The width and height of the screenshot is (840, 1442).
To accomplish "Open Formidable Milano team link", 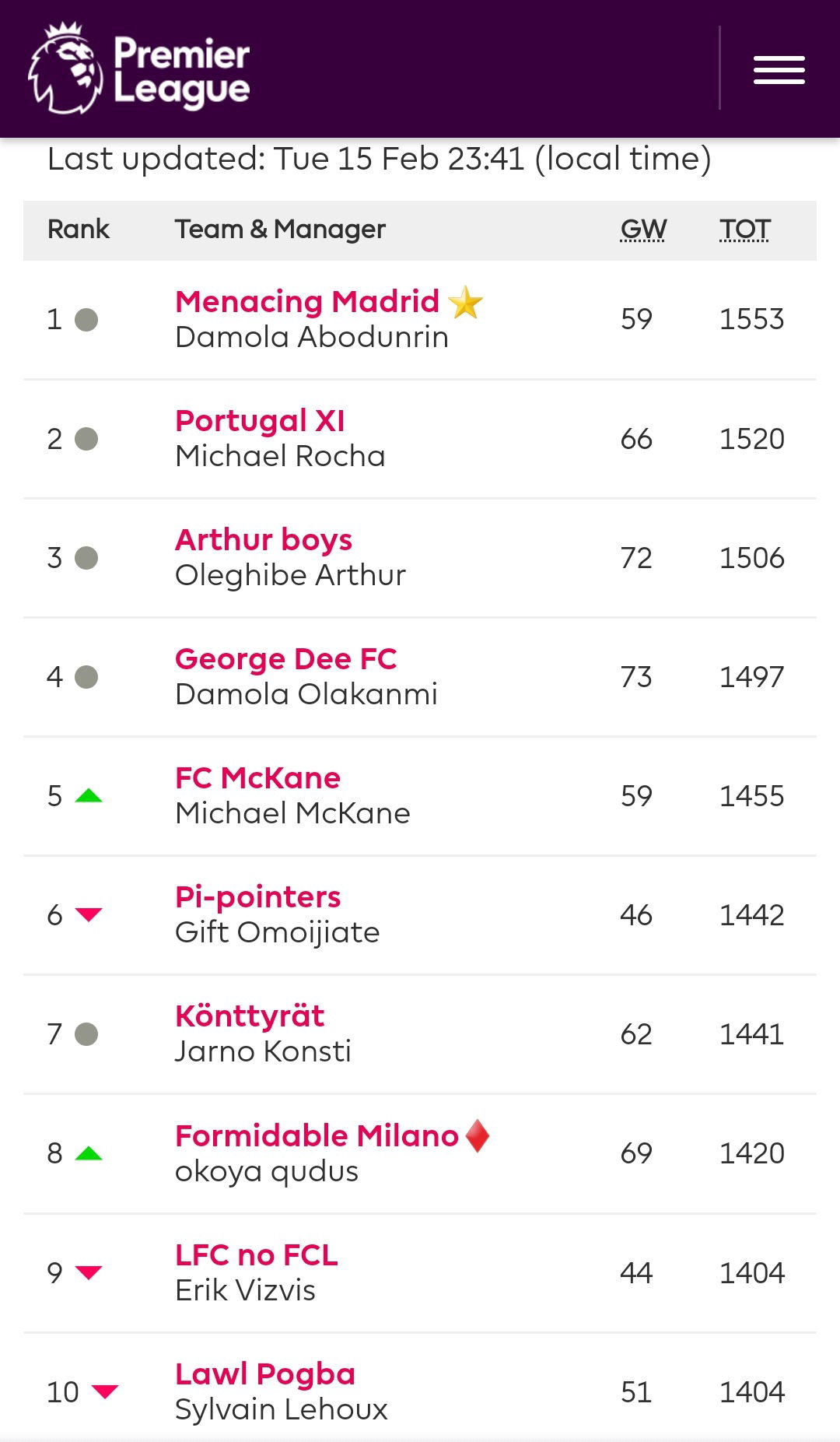I will (x=317, y=1135).
